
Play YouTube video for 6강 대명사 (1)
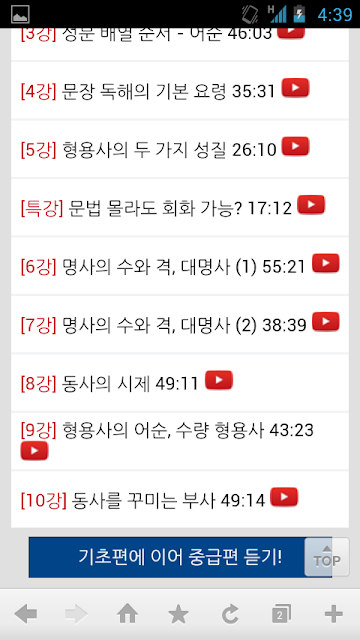pyautogui.click(x=326, y=264)
